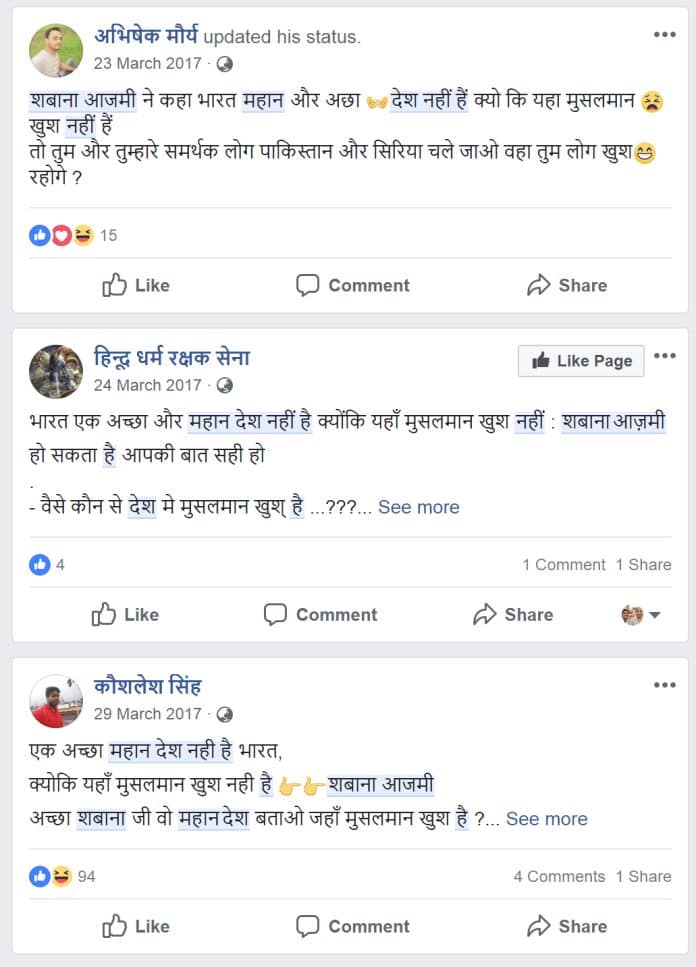View 4 Comments on कौशलेश सिंह's post

(x=559, y=876)
